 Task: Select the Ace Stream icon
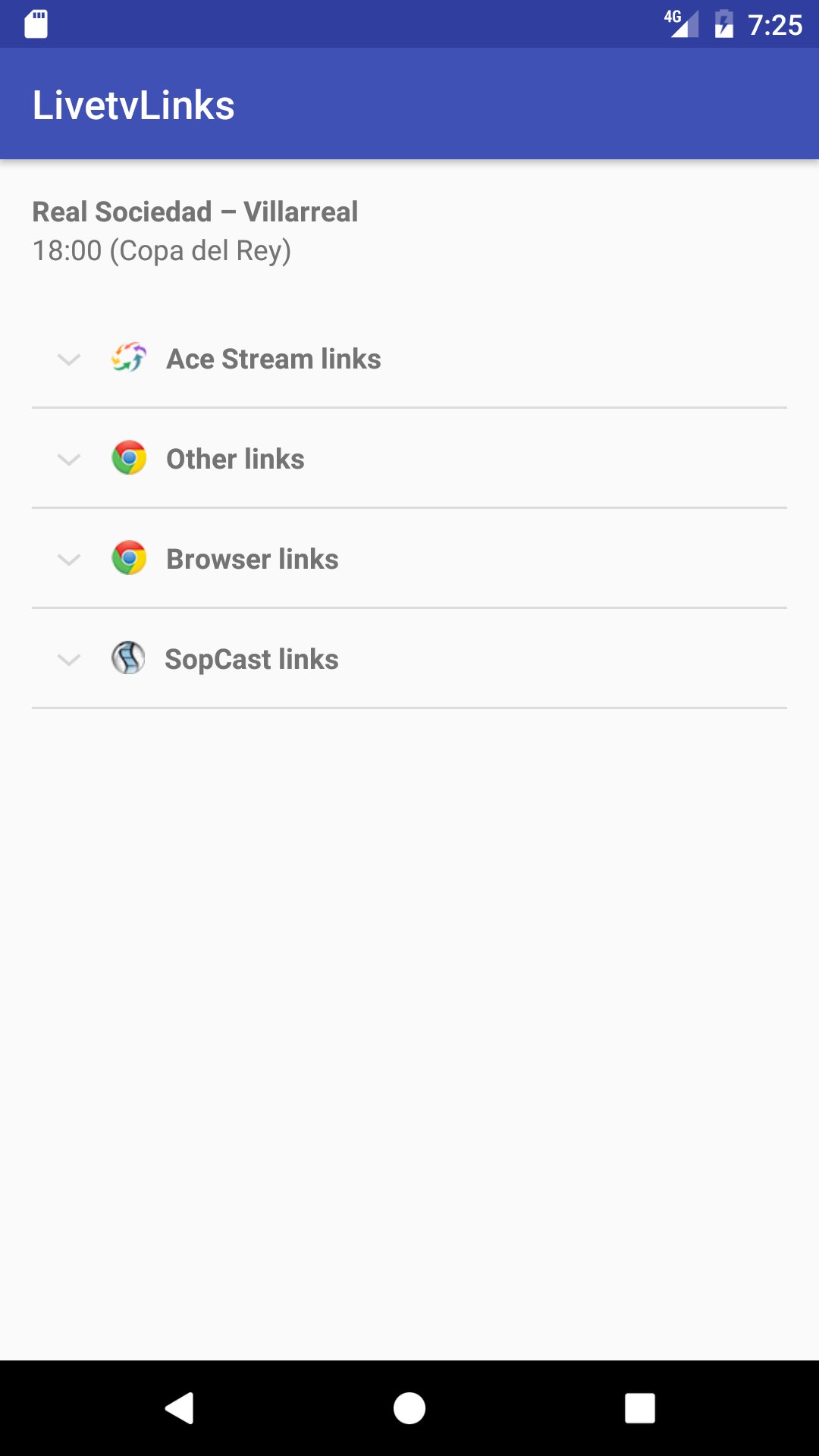click(129, 359)
